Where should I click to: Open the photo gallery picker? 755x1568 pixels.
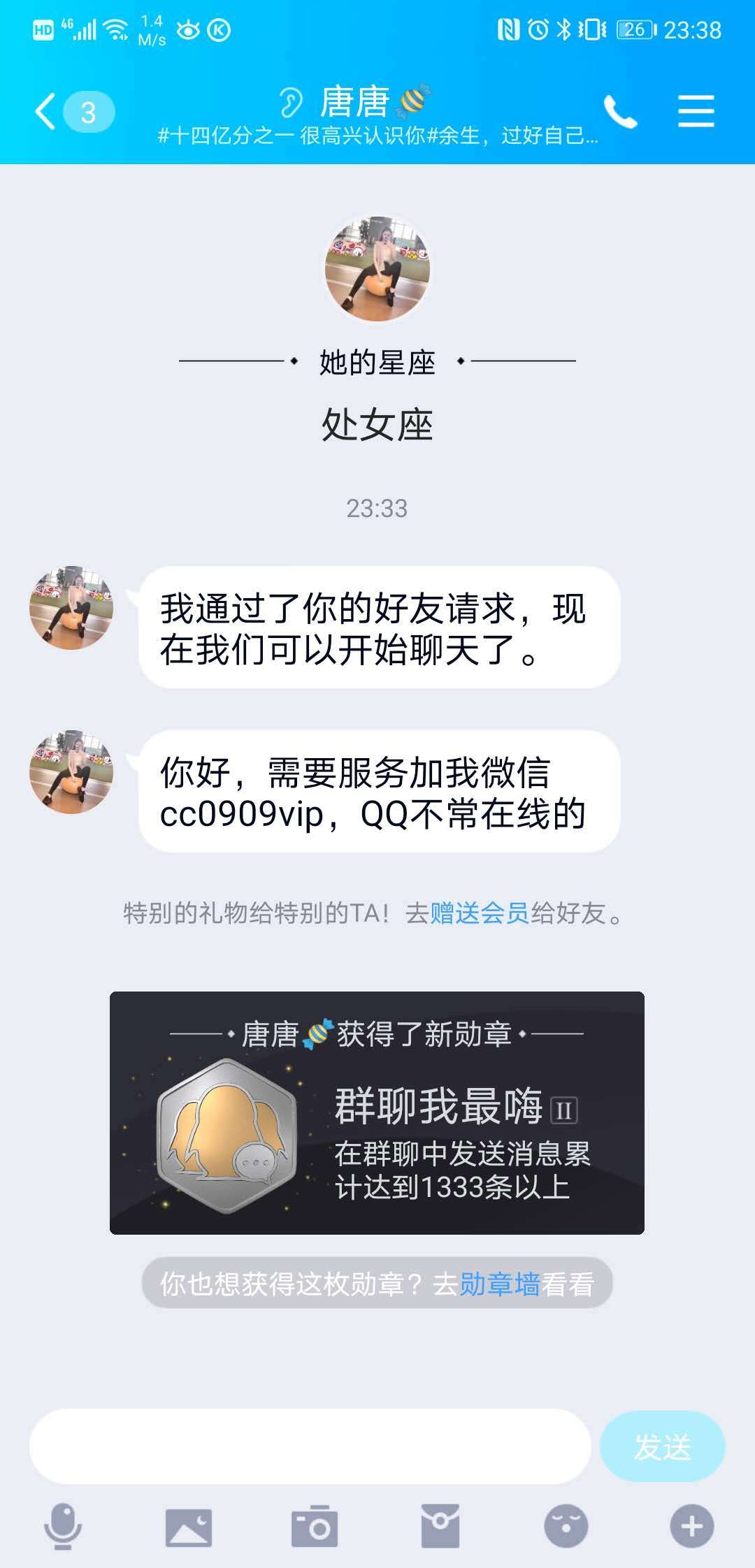pos(189,1526)
